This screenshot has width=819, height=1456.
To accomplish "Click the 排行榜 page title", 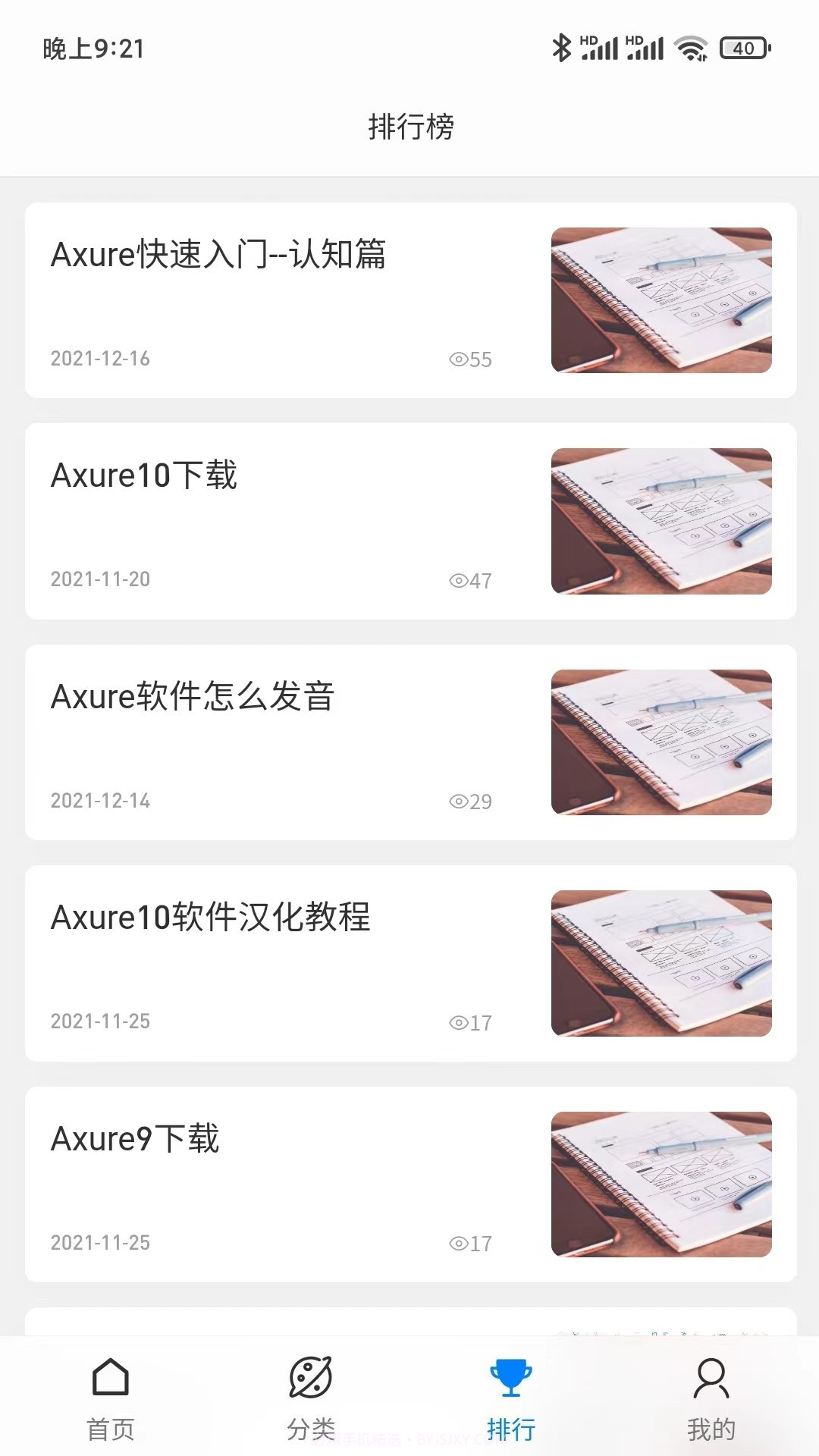I will point(409,127).
